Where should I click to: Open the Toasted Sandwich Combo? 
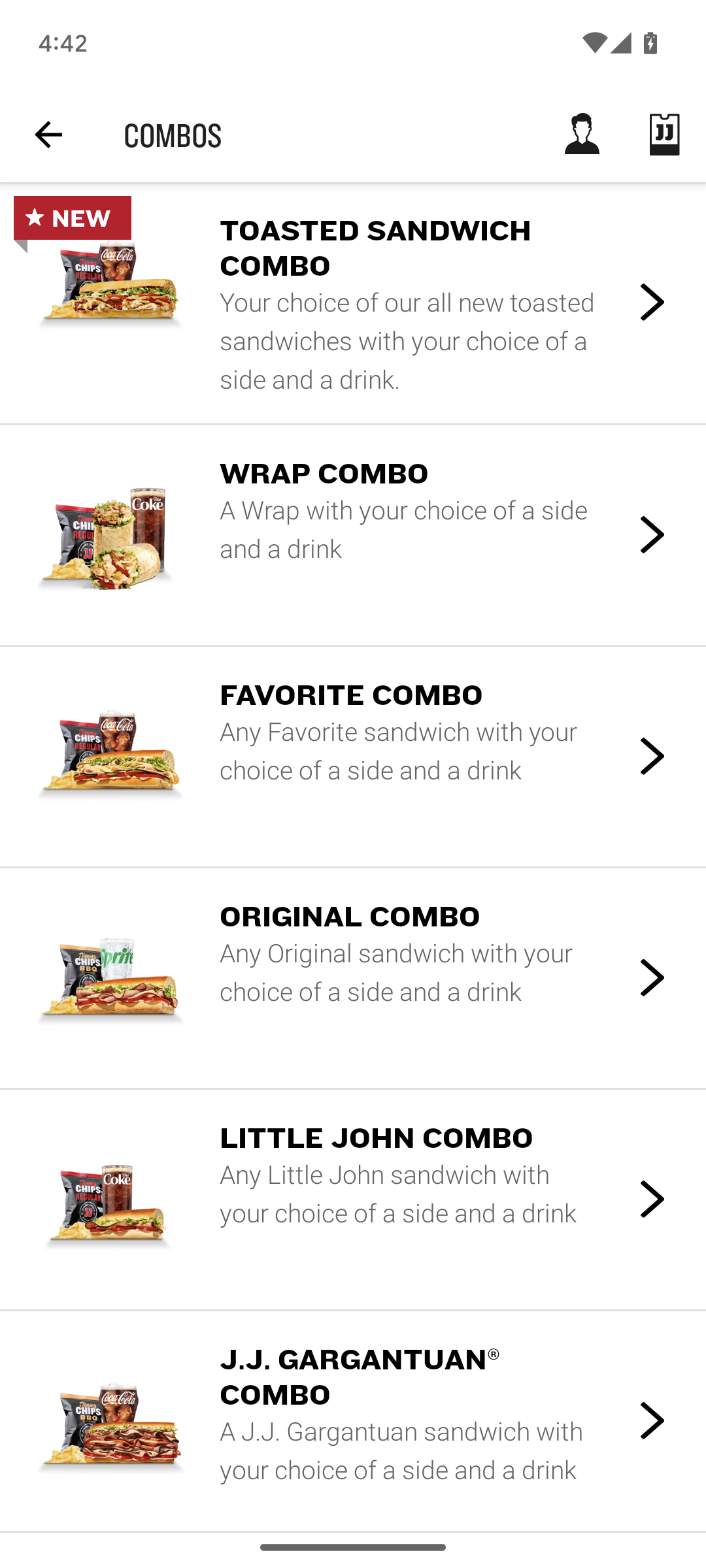[353, 304]
